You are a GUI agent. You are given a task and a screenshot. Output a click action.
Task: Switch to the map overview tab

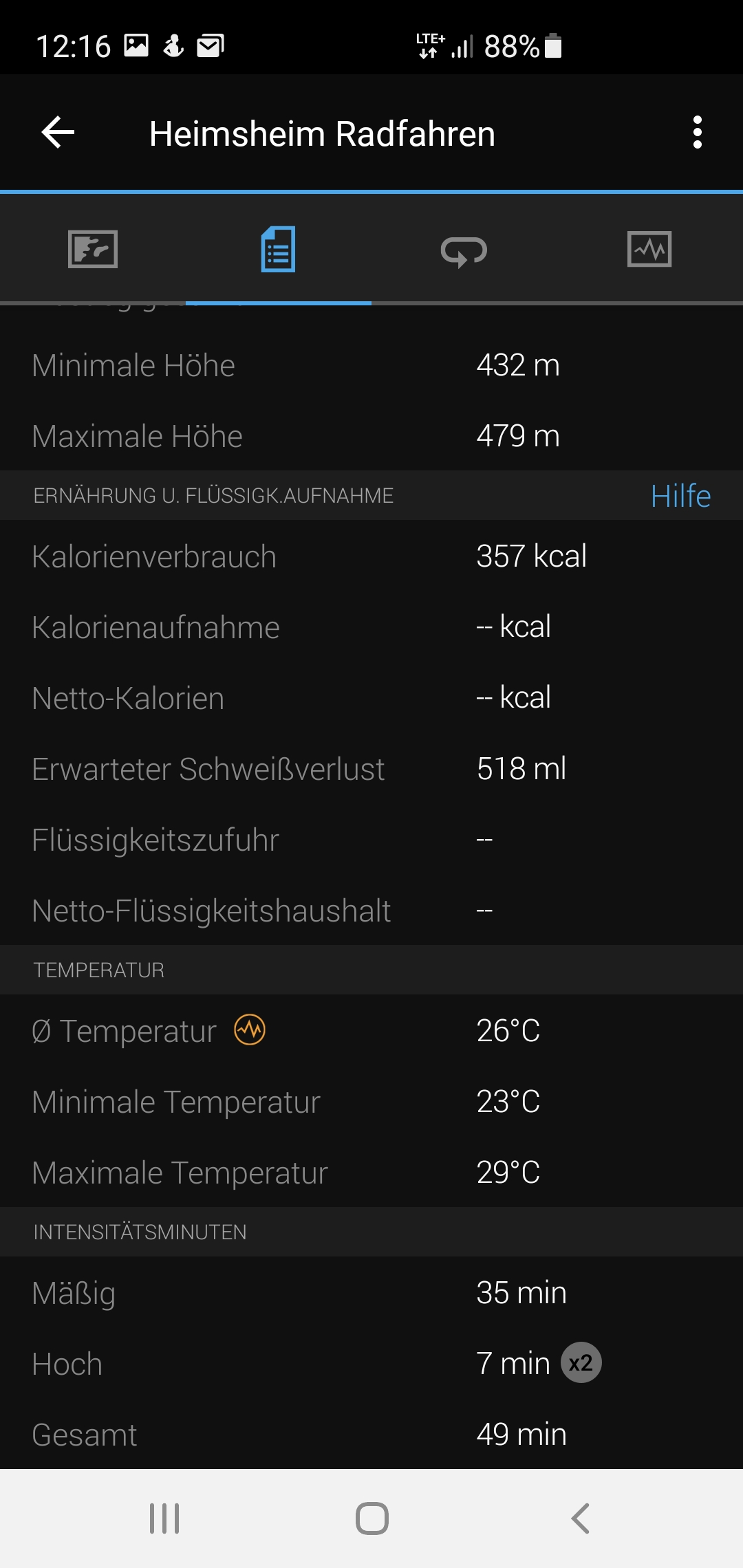[93, 249]
